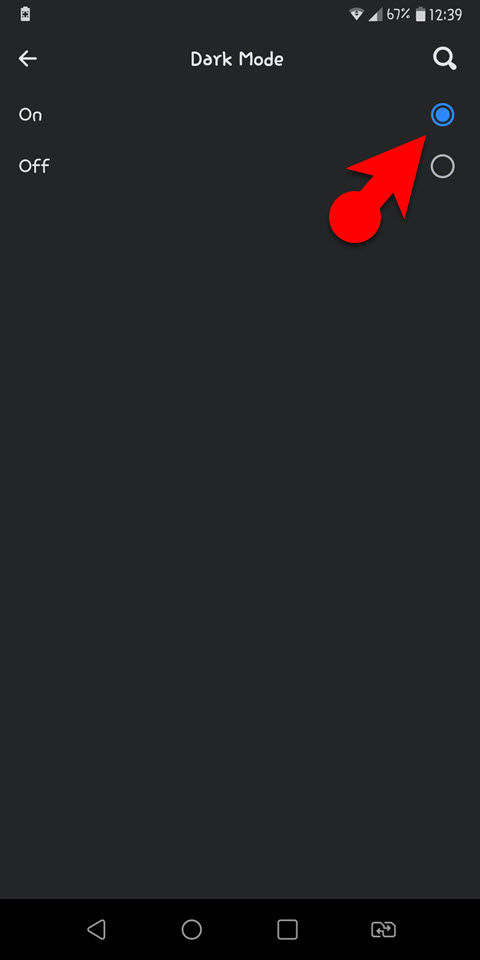The width and height of the screenshot is (480, 960).
Task: Select the Off radio button
Action: (442, 166)
